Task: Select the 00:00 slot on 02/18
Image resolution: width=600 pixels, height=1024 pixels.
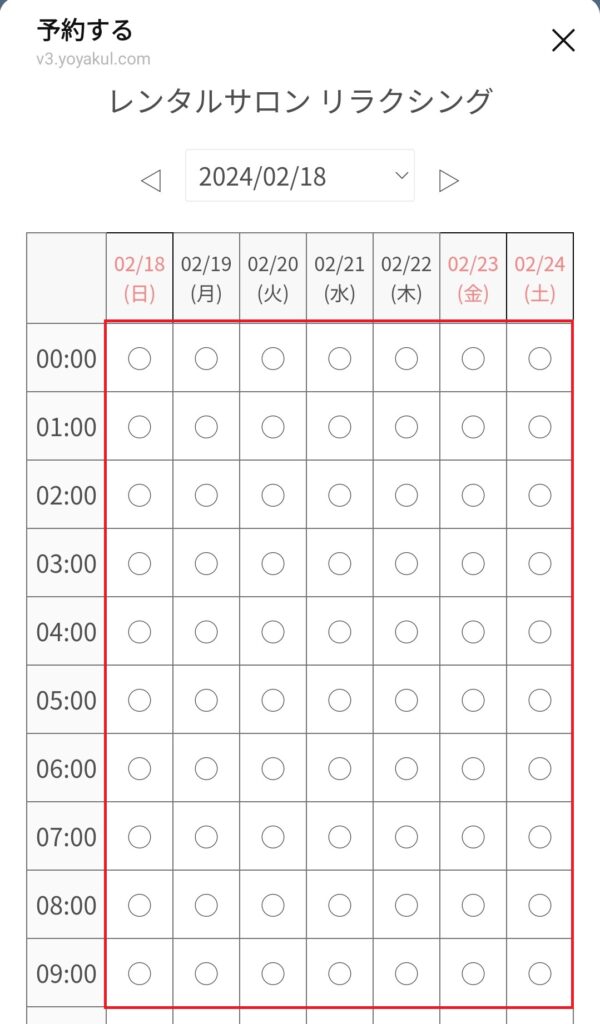Action: (x=139, y=358)
